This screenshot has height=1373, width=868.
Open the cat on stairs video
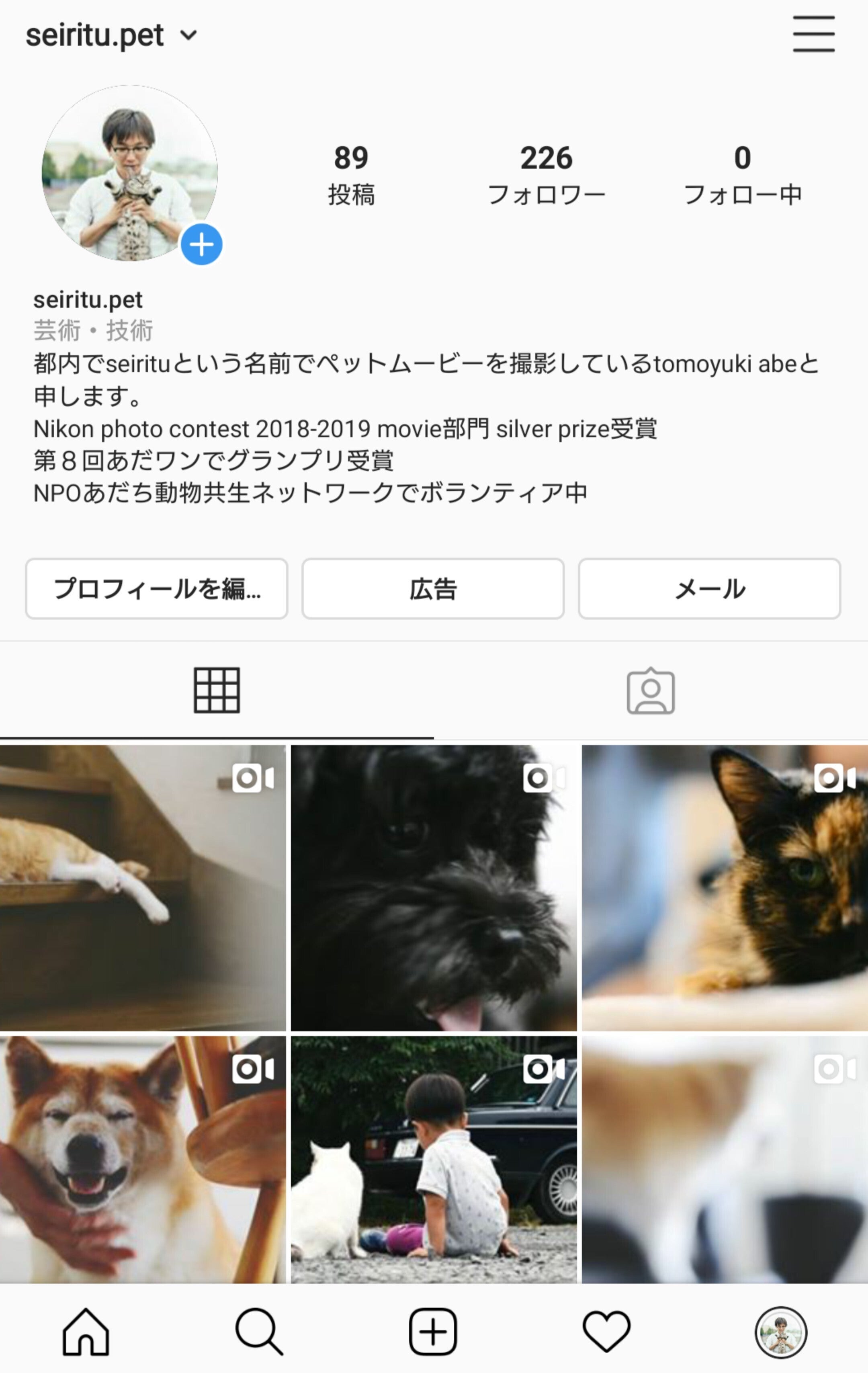click(x=143, y=887)
